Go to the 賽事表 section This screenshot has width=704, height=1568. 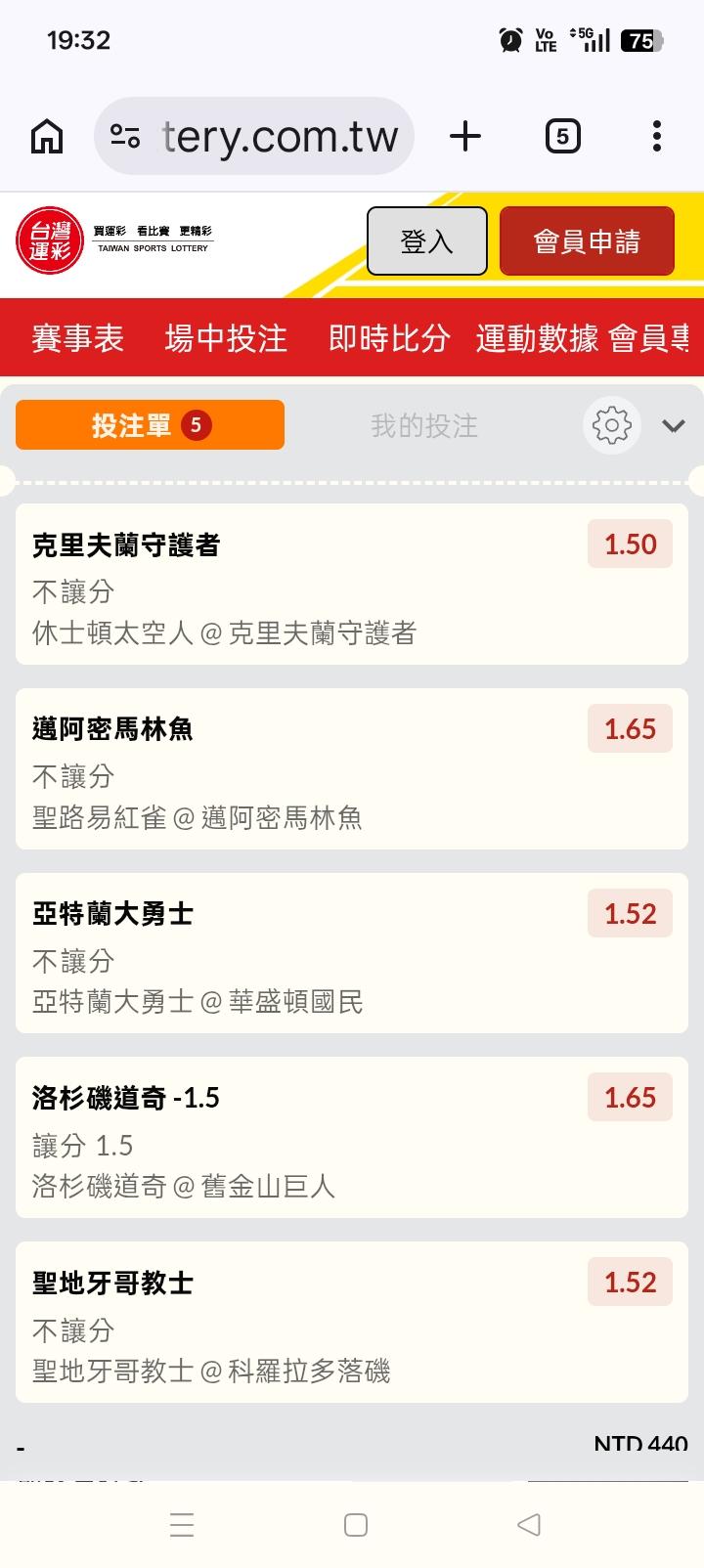pos(78,338)
